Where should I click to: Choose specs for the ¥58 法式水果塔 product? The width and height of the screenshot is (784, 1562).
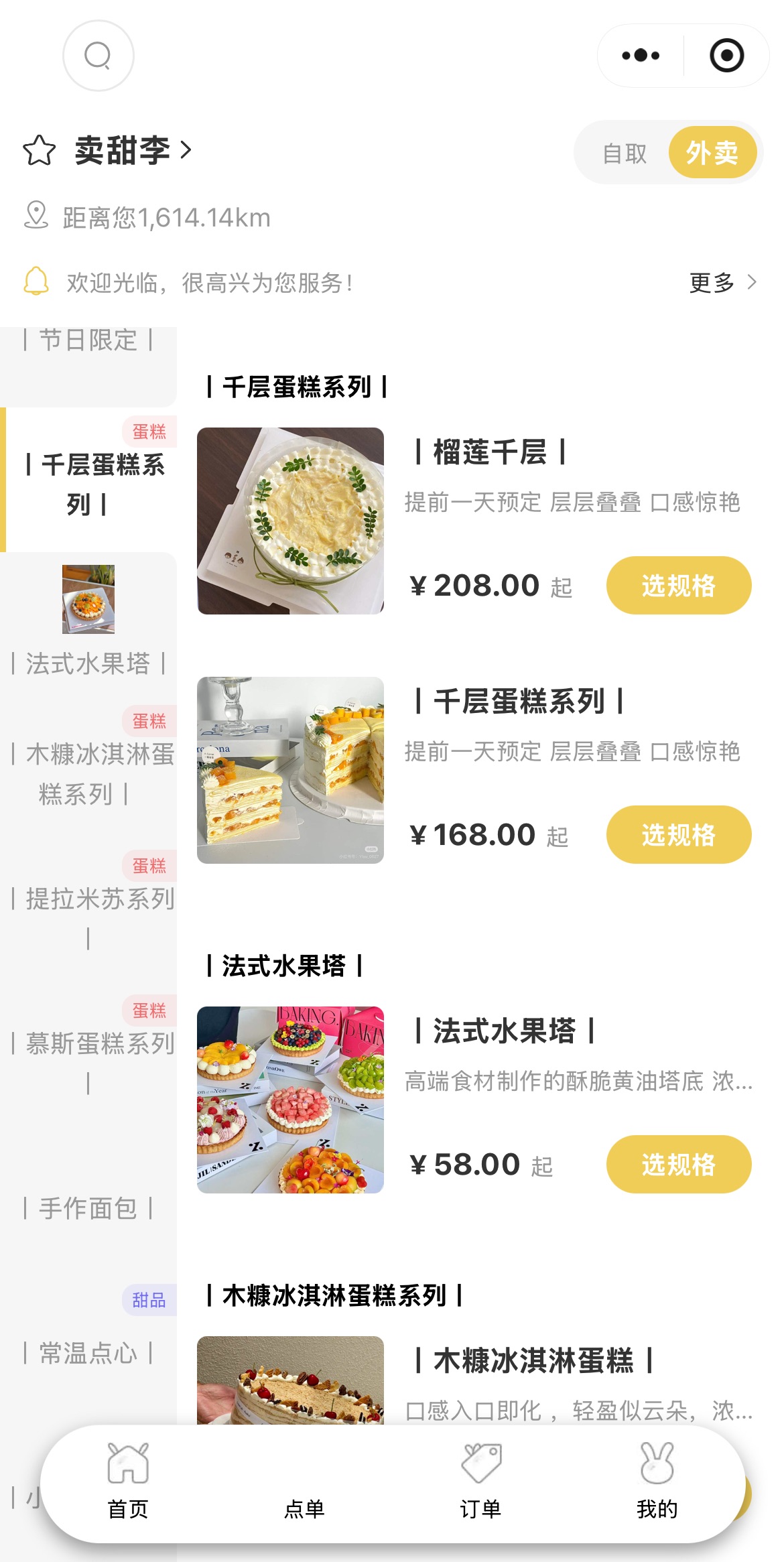coord(679,1165)
